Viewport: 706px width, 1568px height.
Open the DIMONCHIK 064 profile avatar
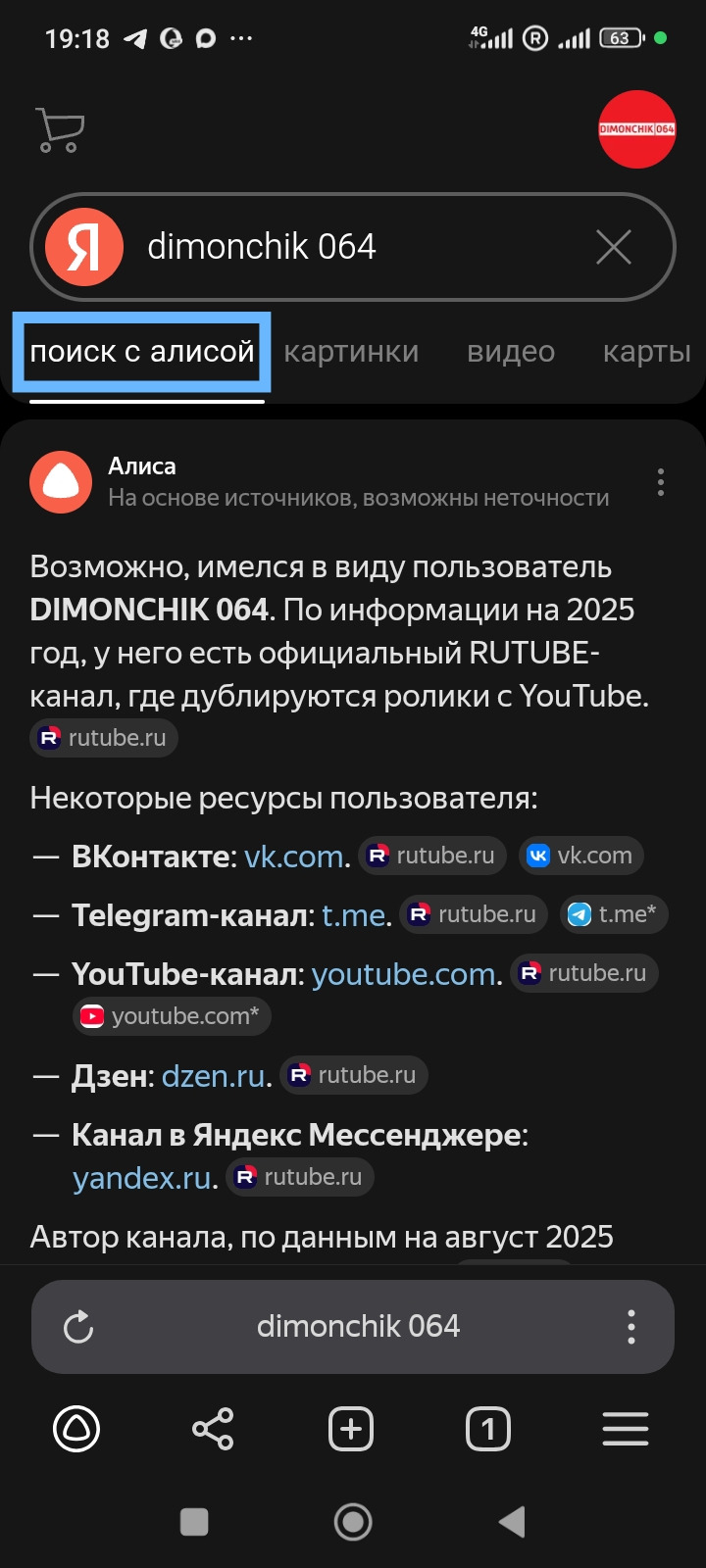point(637,129)
